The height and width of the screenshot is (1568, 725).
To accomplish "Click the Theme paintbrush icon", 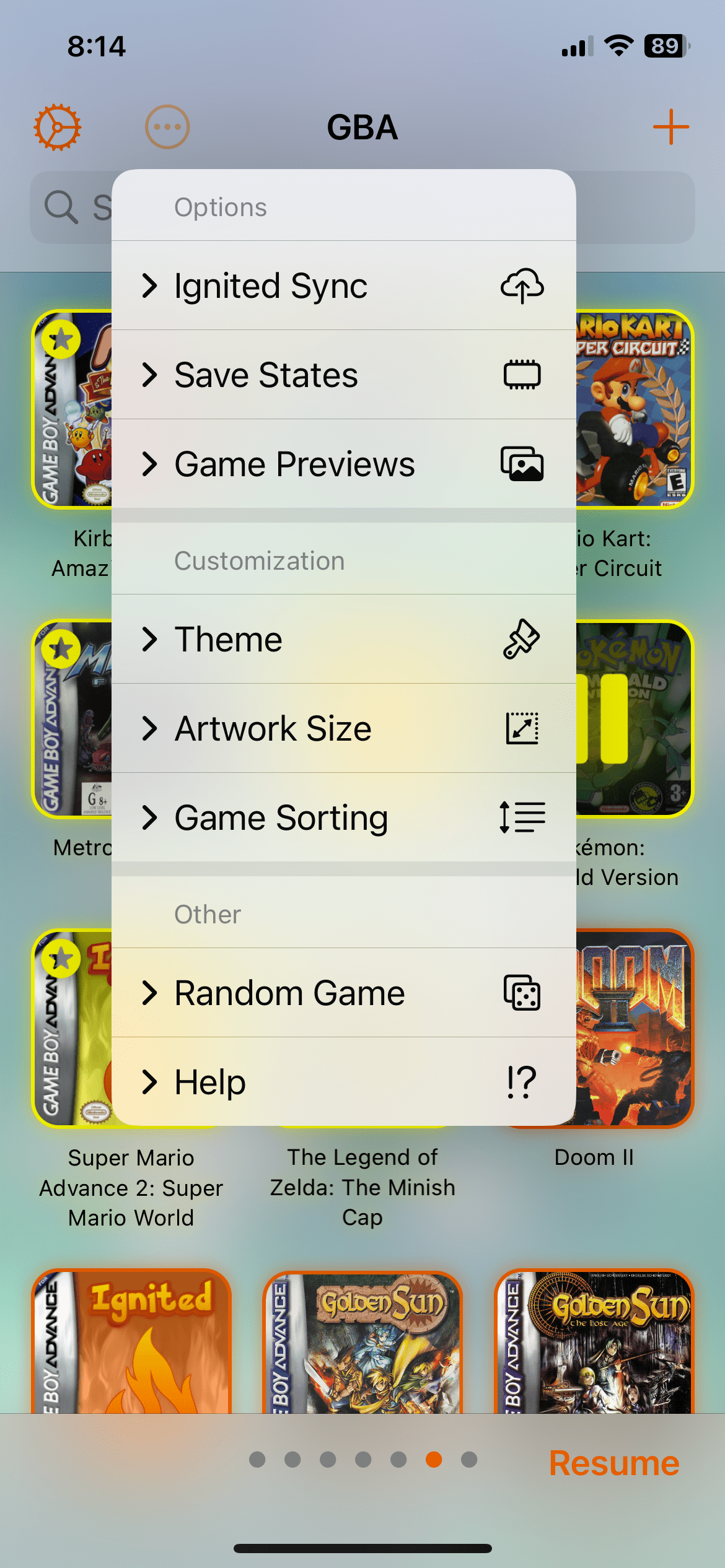I will click(x=521, y=639).
